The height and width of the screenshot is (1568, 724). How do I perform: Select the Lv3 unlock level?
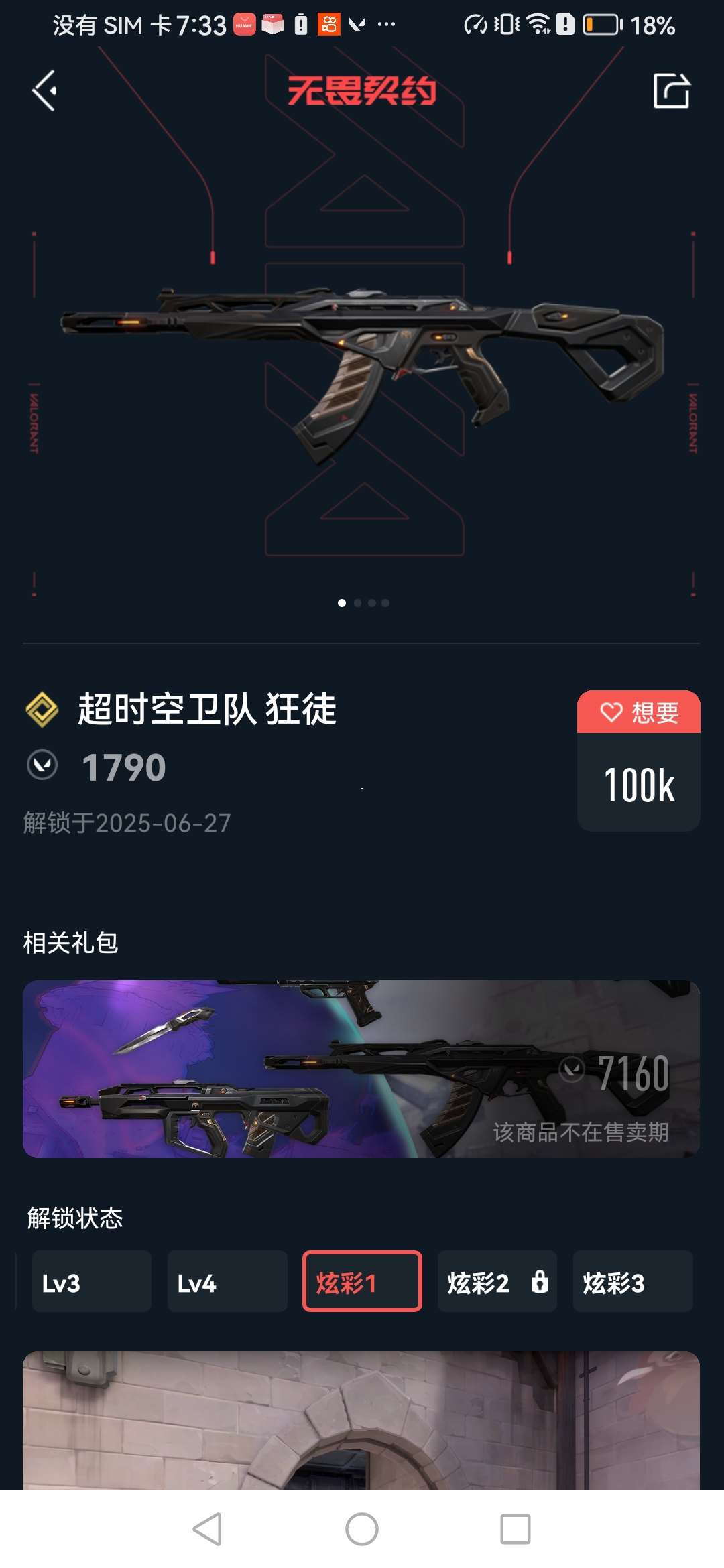click(91, 1281)
